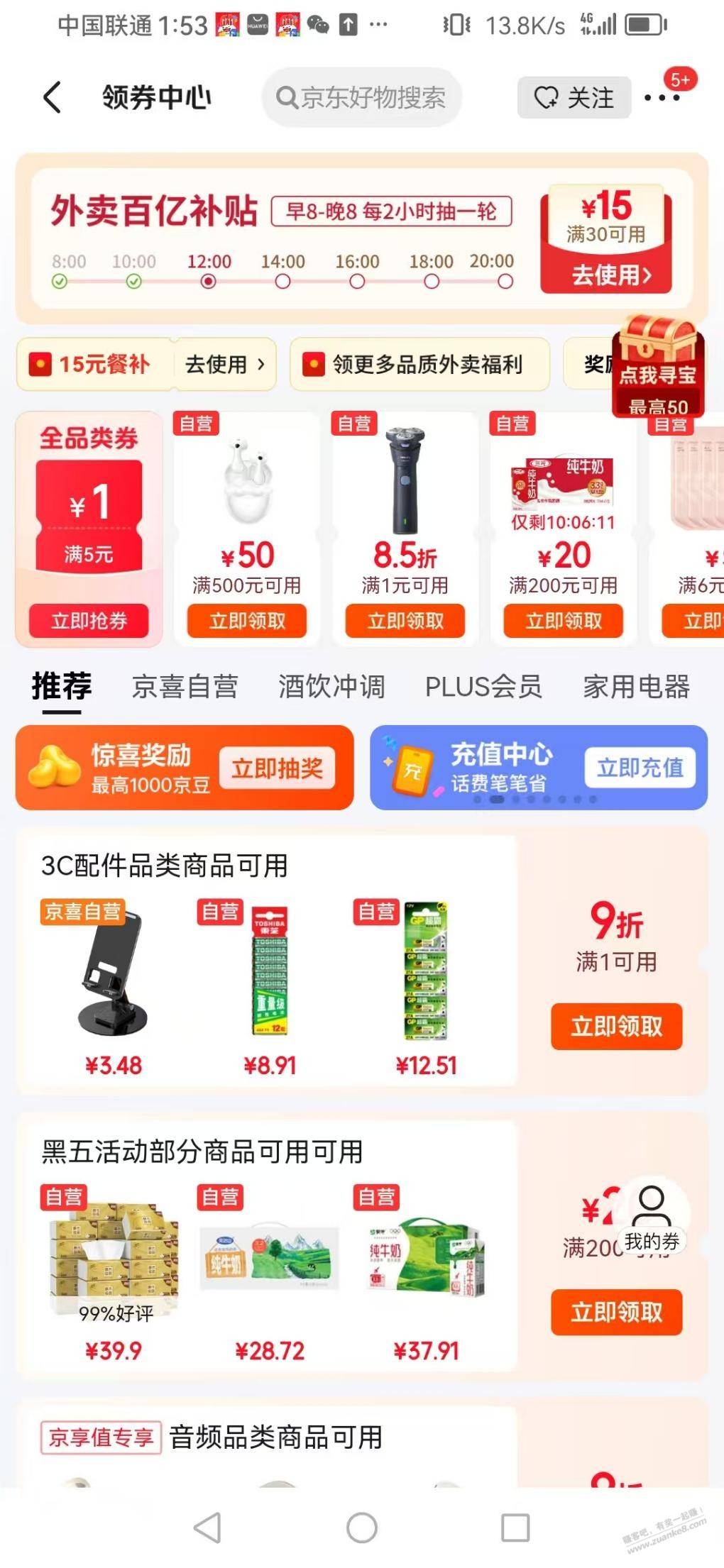
Task: Grab the 全品类券 with 立即抢券
Action: 89,621
